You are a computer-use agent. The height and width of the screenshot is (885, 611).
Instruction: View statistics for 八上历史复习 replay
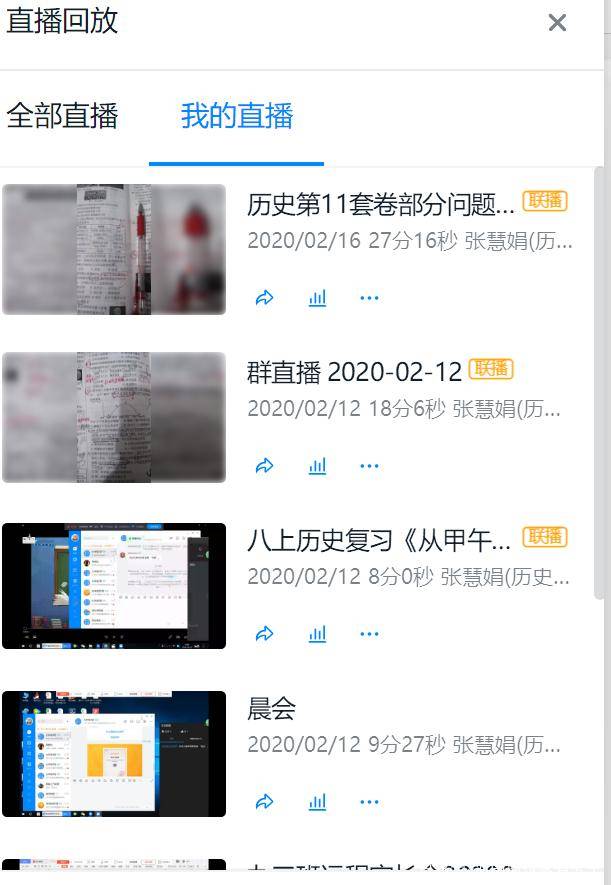(317, 634)
